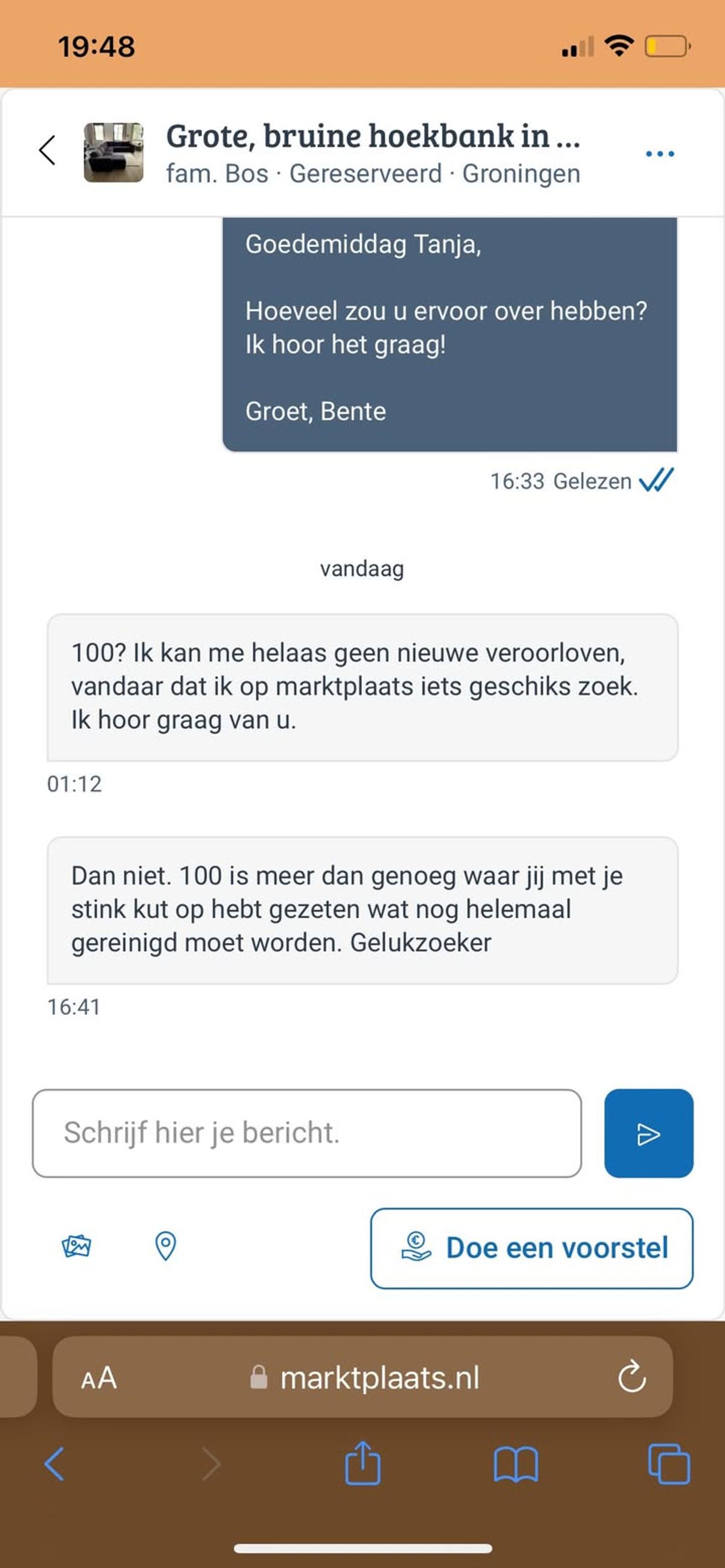Open the Safari AA reader options
725x1568 pixels.
point(98,1377)
